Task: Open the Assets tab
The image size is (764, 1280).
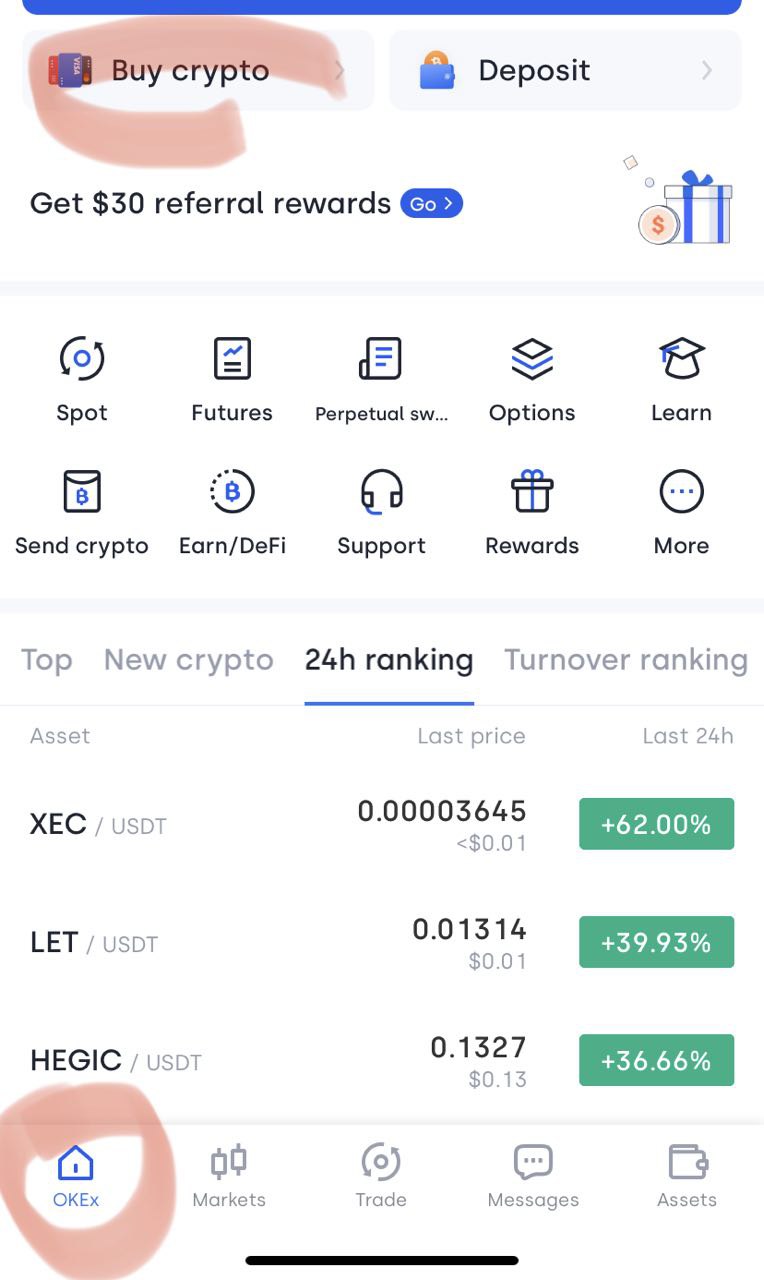Action: [x=687, y=1176]
